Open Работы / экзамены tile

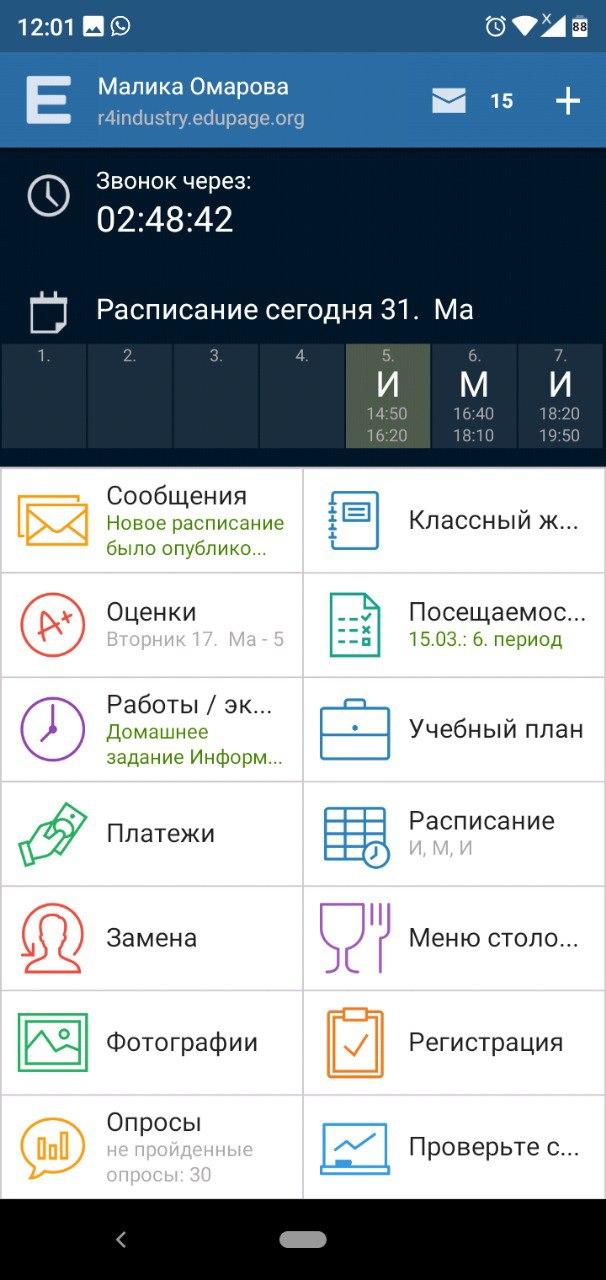pyautogui.click(x=151, y=729)
